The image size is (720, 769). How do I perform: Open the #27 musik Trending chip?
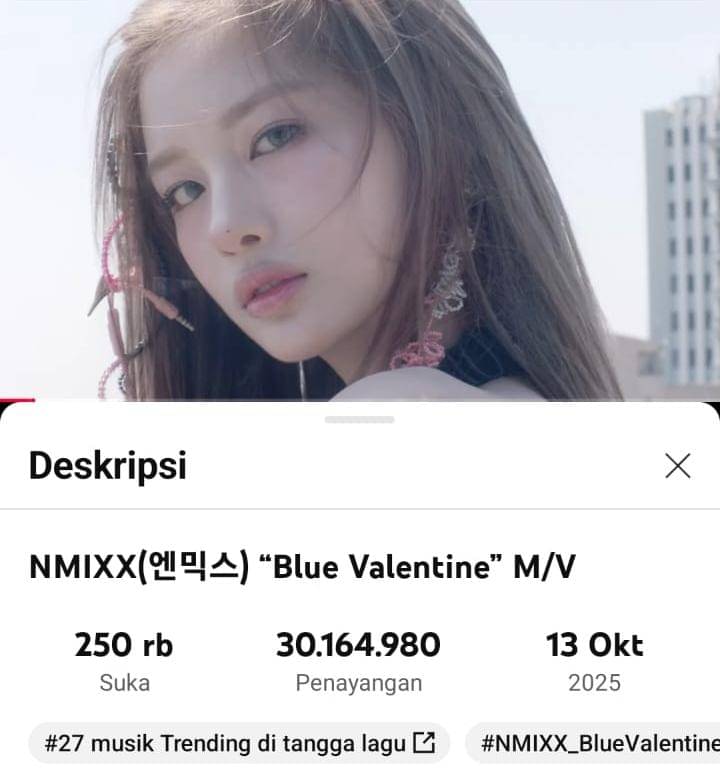(x=239, y=744)
